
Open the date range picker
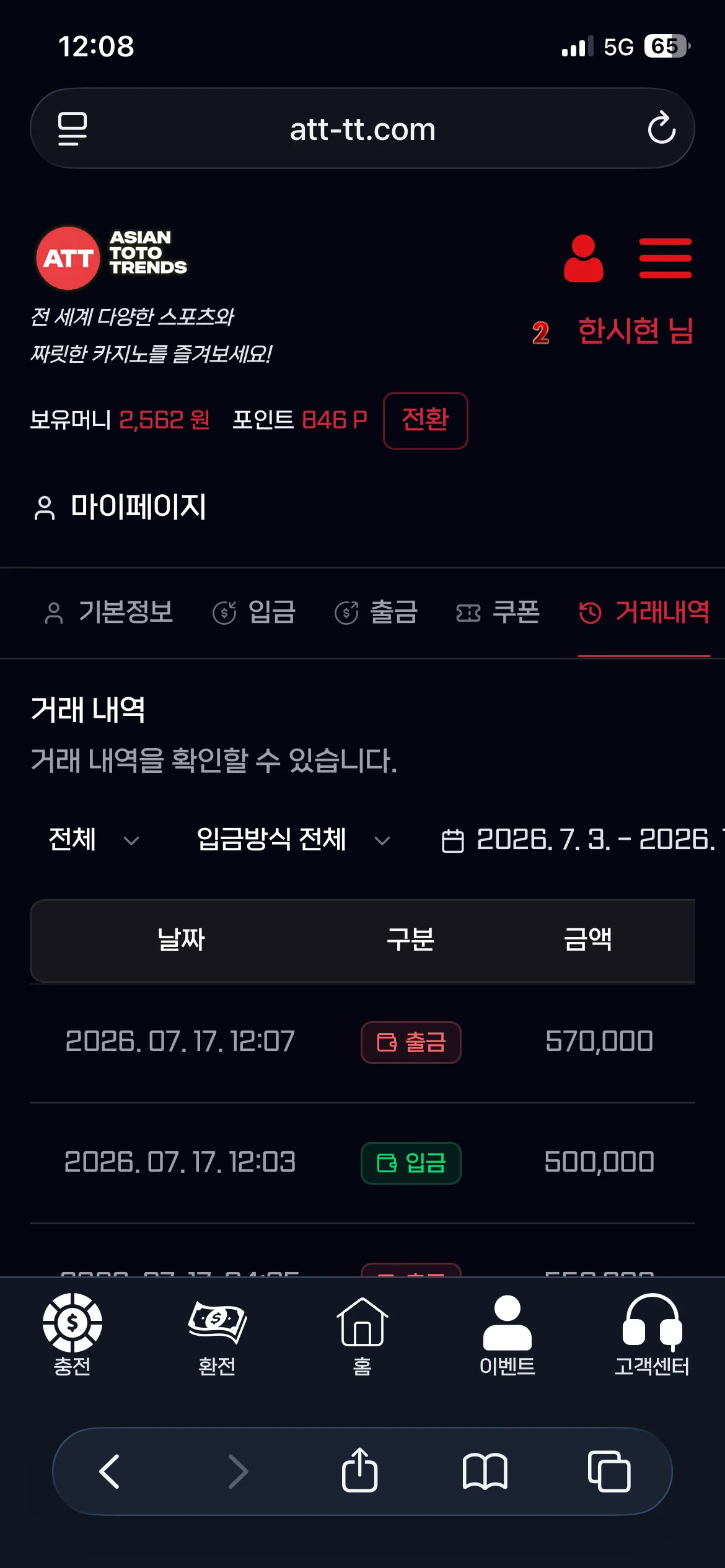[581, 840]
